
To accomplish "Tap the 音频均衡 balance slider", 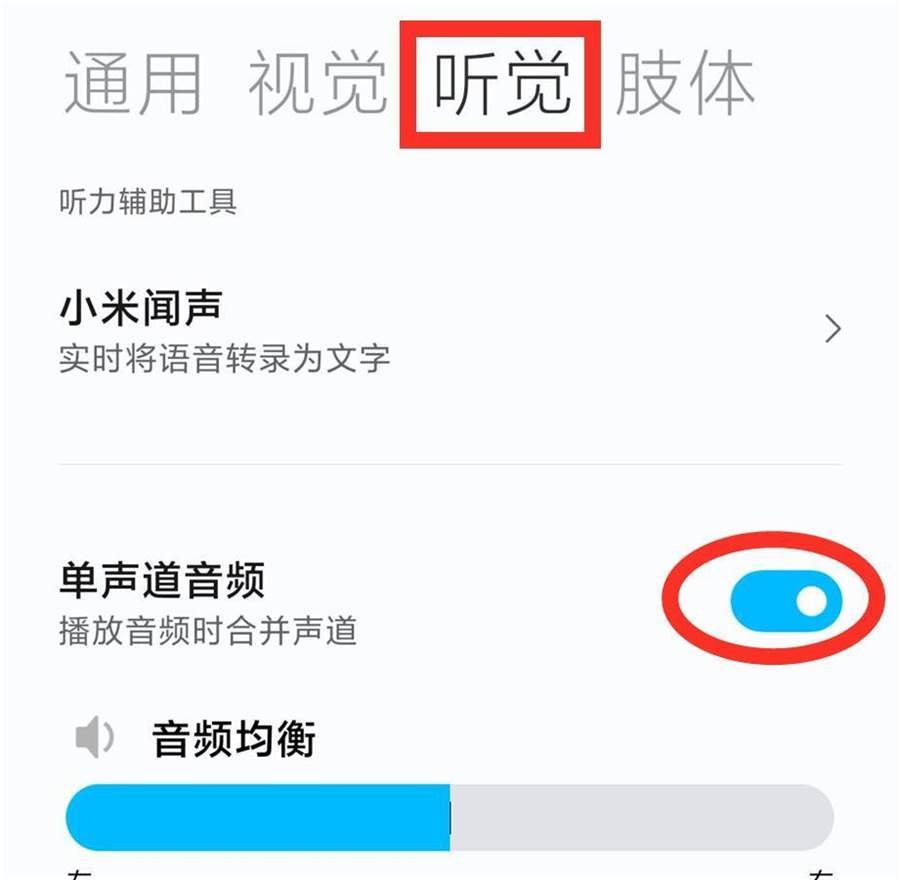I will click(450, 817).
